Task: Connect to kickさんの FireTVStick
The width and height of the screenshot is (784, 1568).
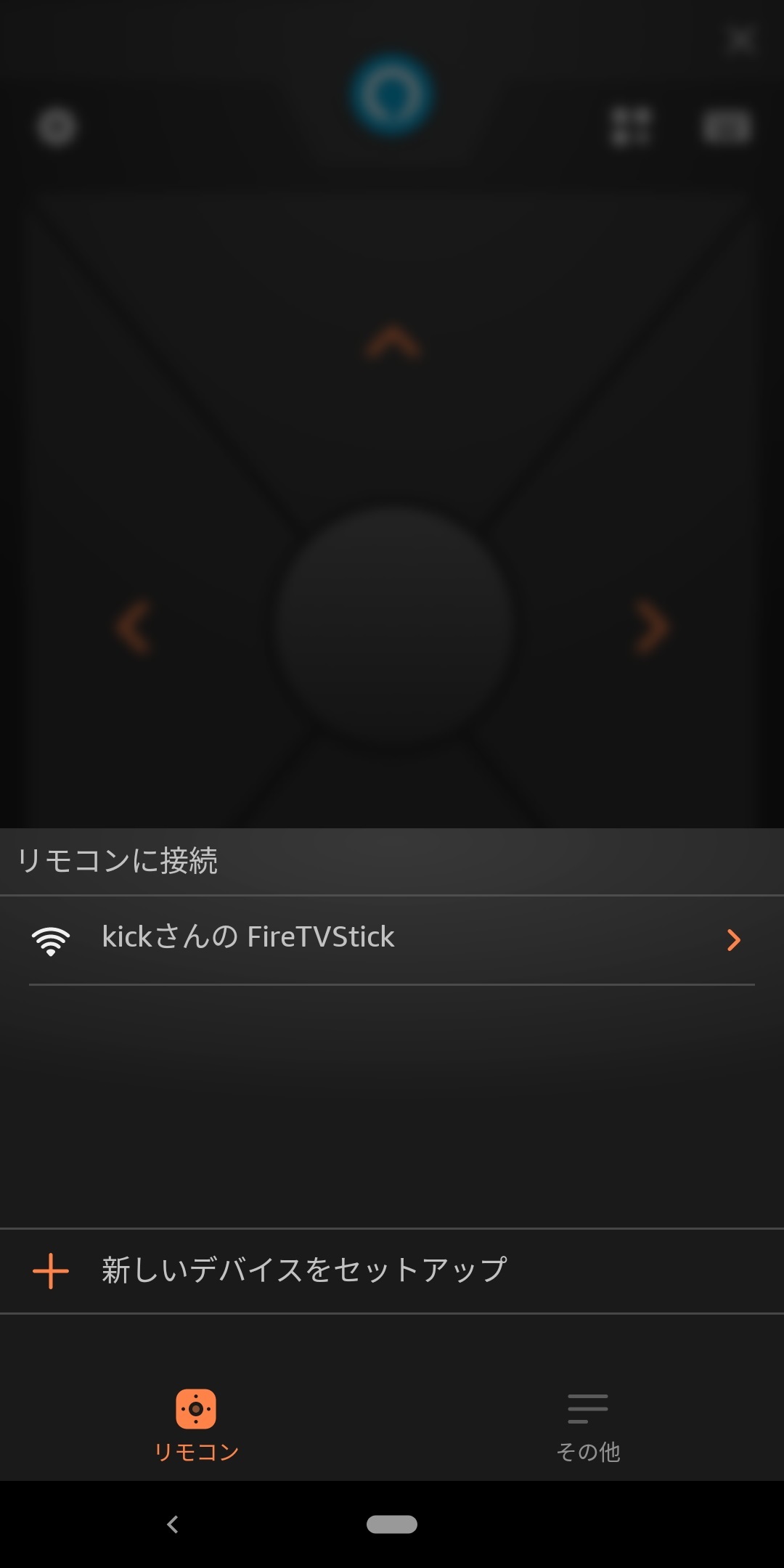Action: click(392, 939)
